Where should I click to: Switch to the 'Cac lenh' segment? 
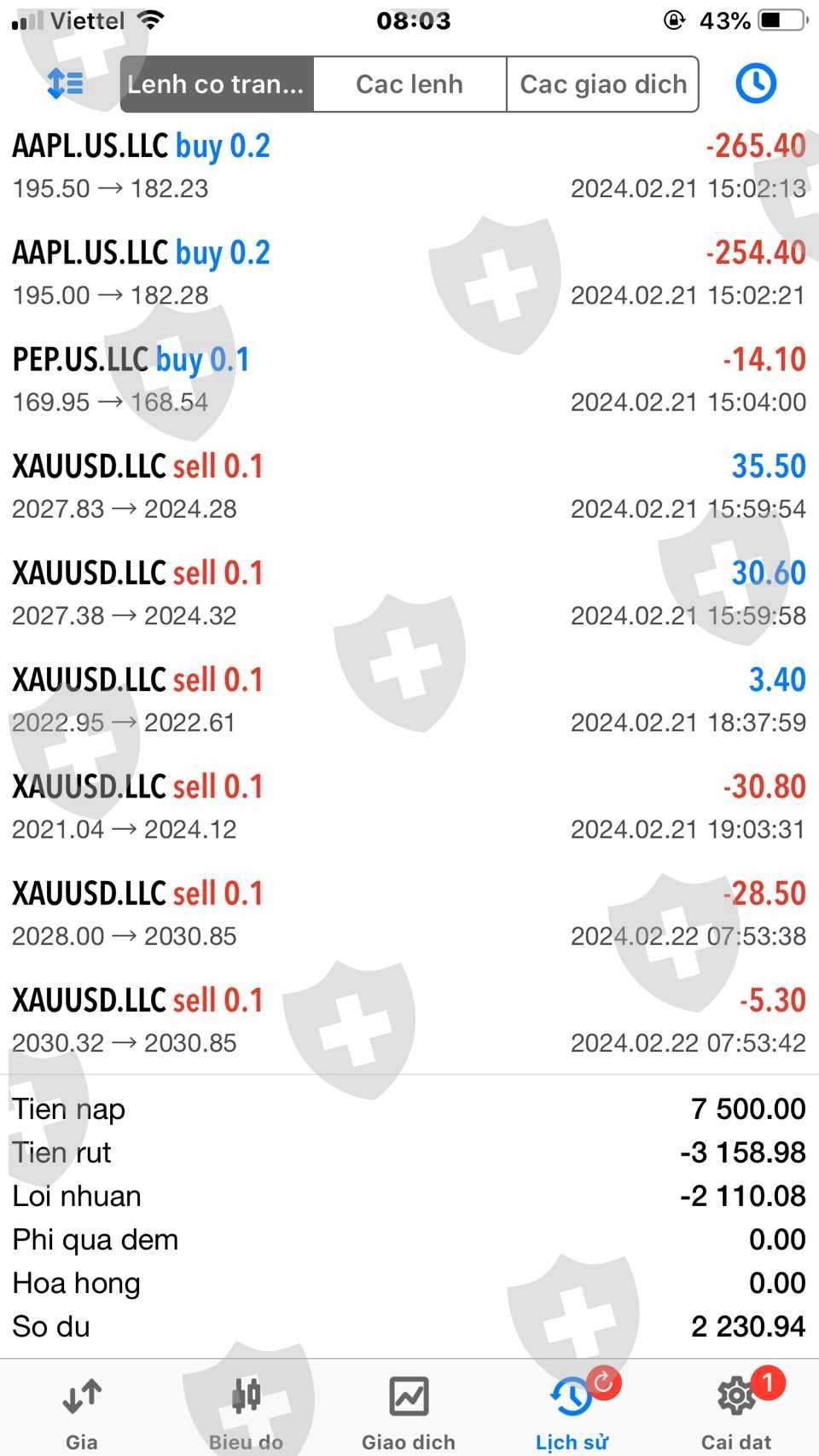click(x=409, y=84)
